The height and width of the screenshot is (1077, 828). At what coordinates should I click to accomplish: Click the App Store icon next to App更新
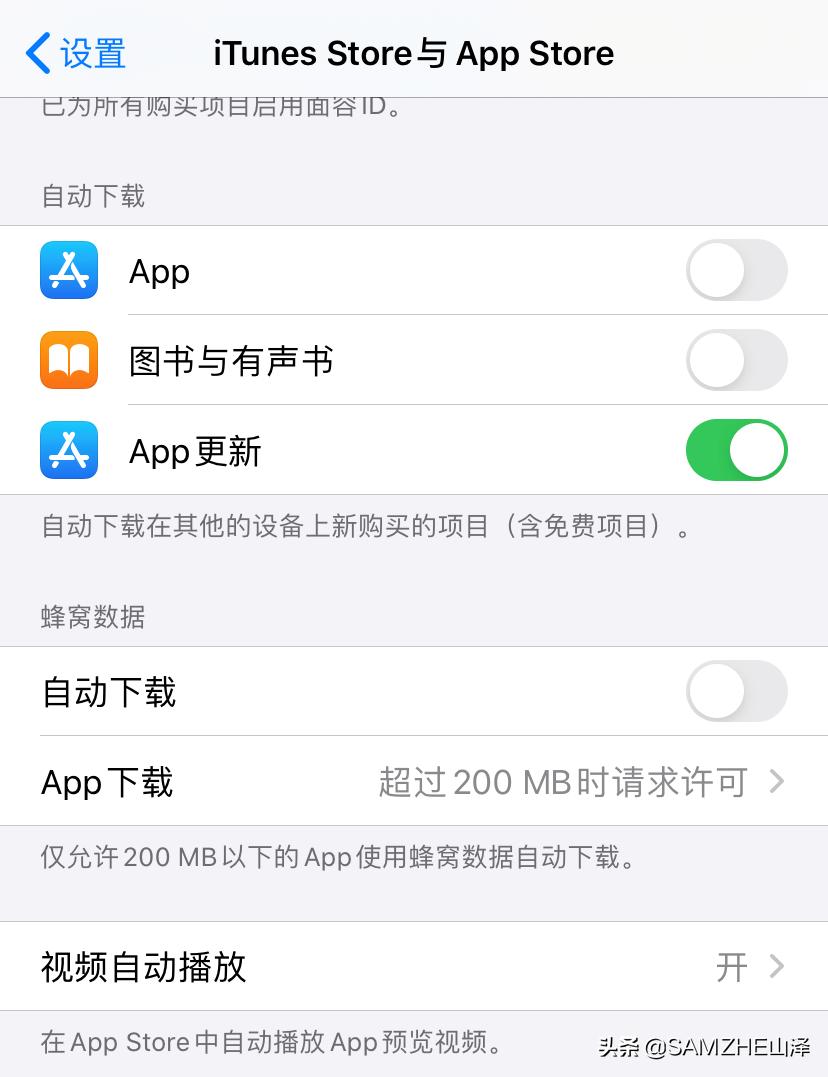coord(68,450)
